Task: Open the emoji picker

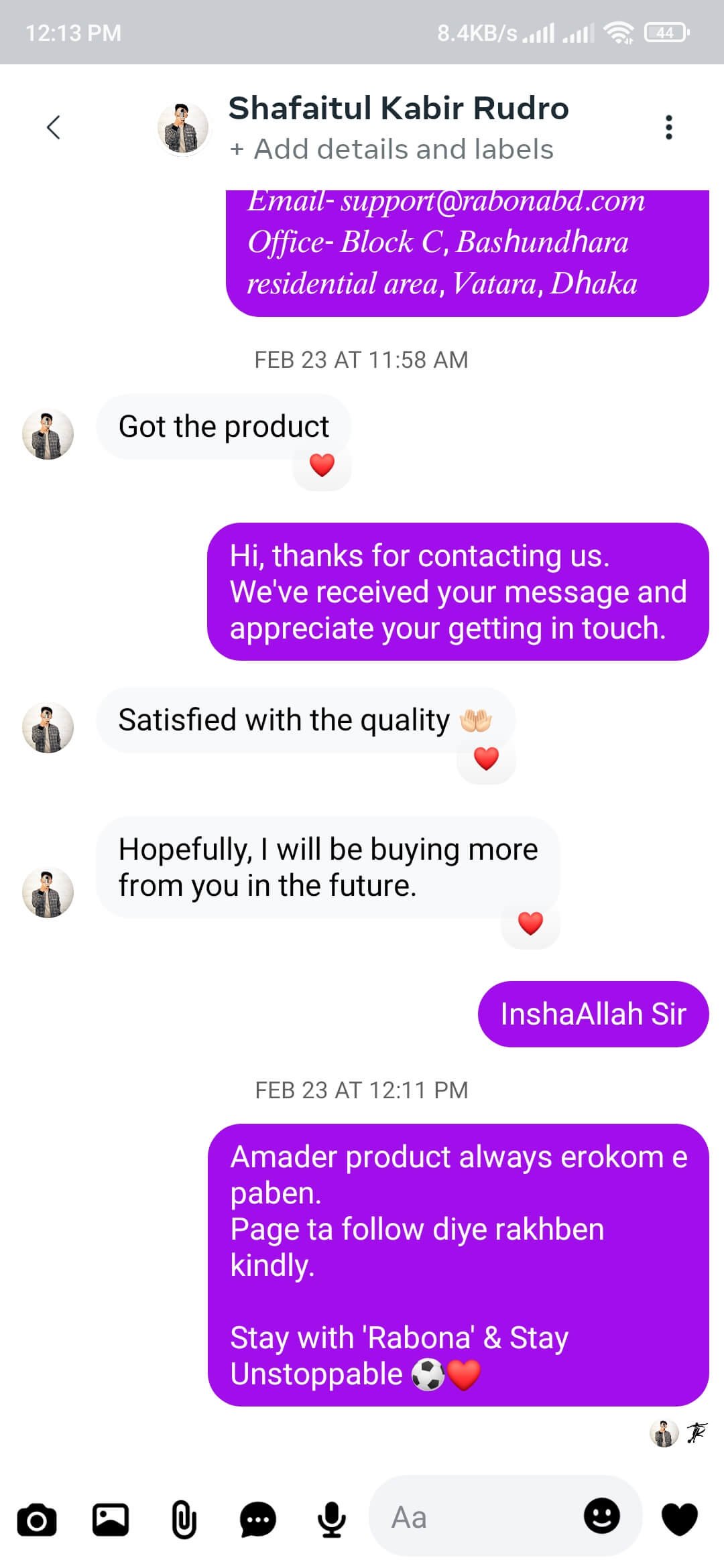Action: pyautogui.click(x=601, y=1516)
